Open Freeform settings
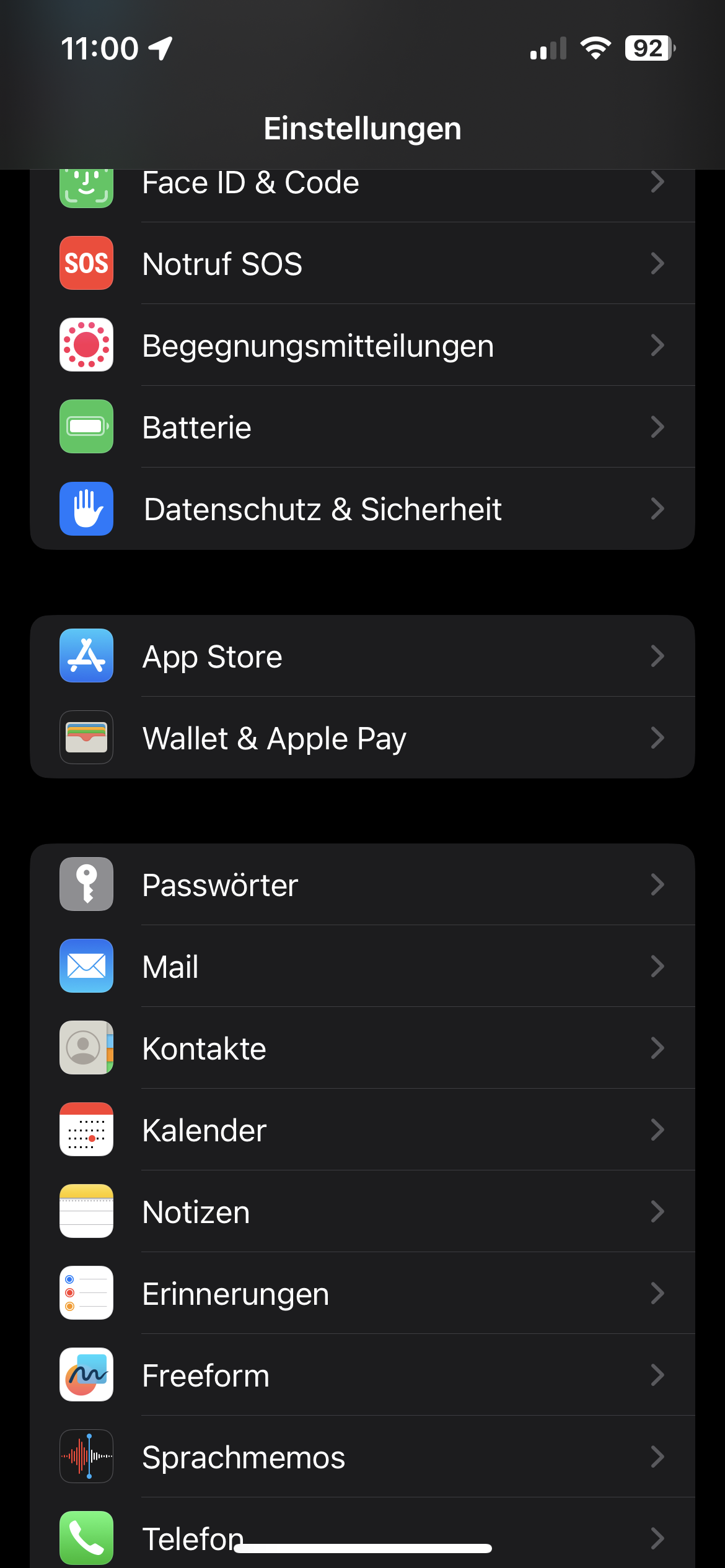Image resolution: width=725 pixels, height=1568 pixels. point(362,1375)
